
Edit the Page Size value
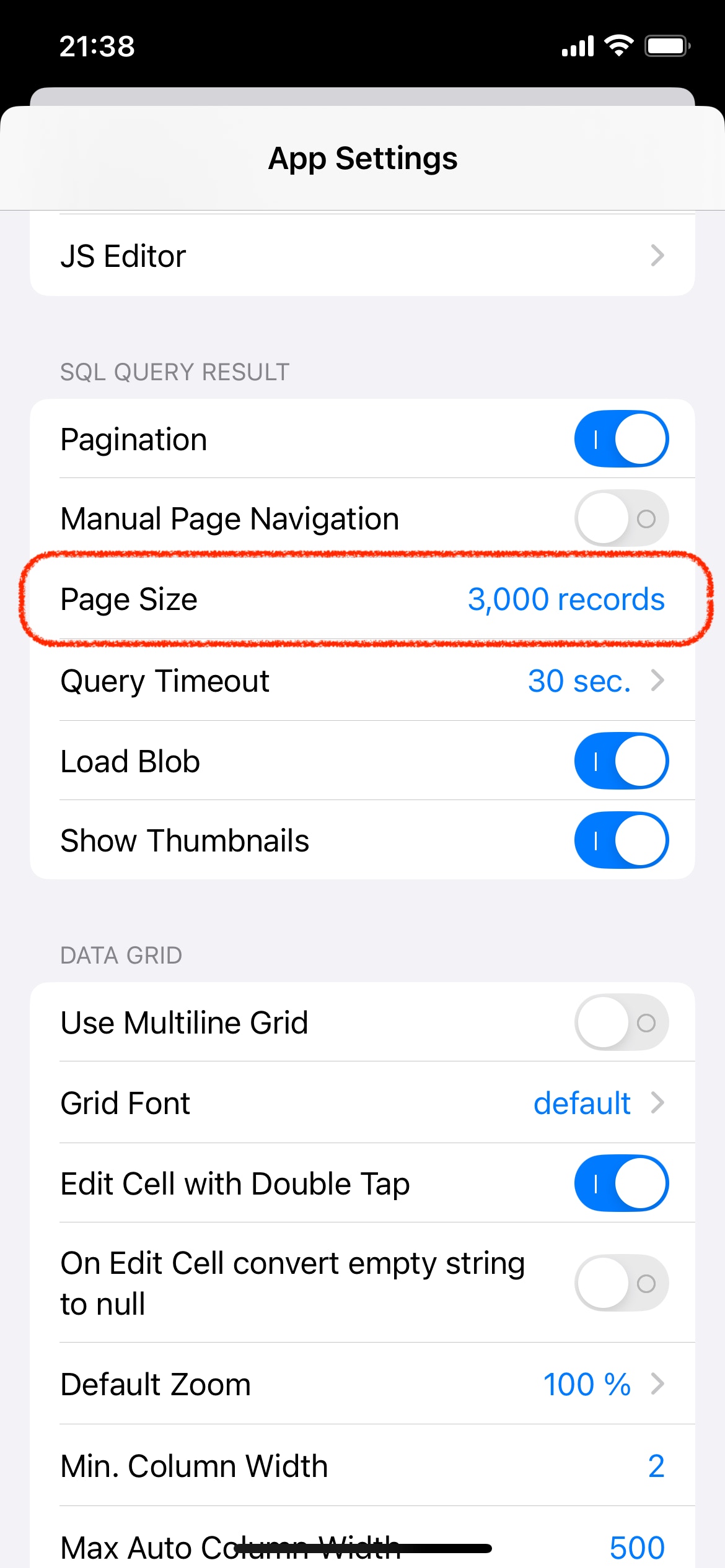coord(566,599)
